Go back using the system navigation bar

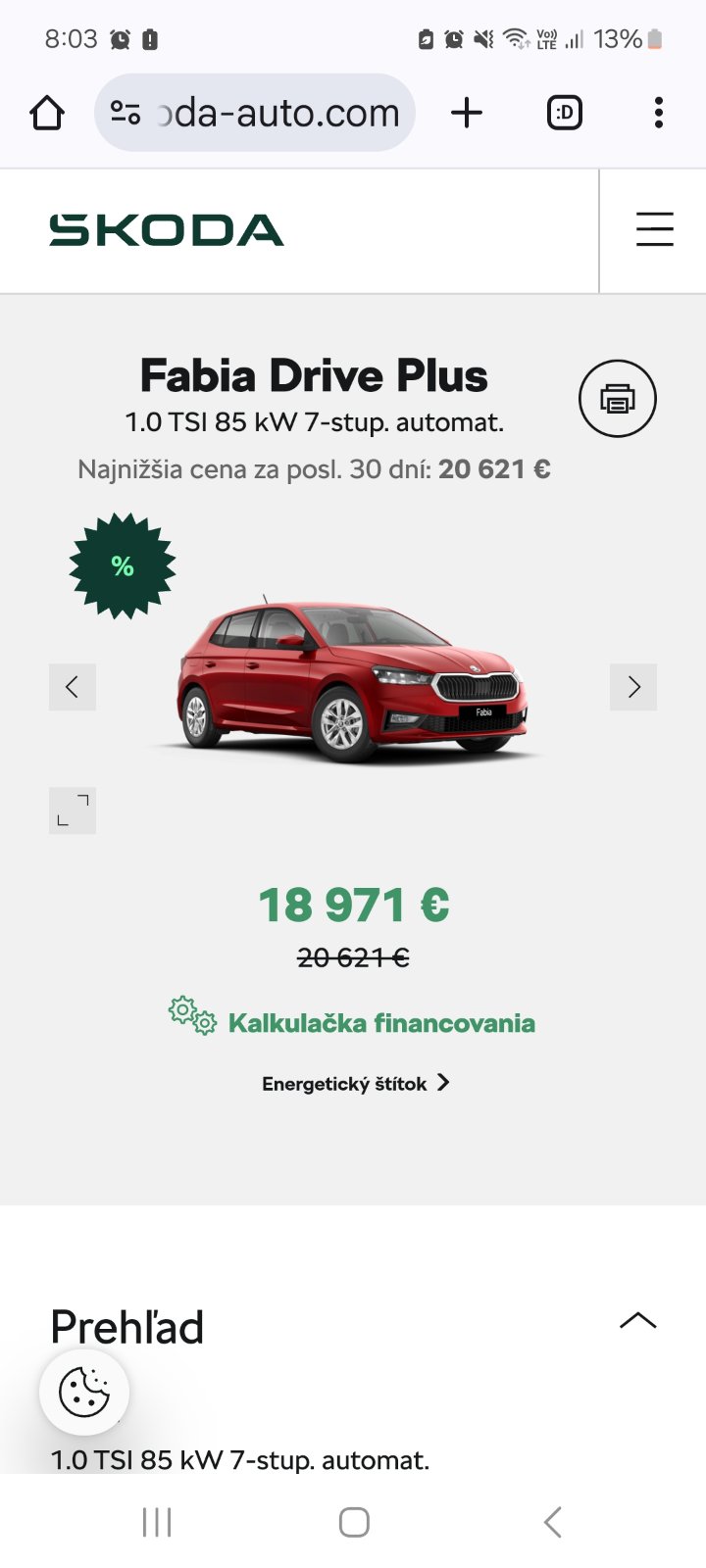coord(552,1522)
